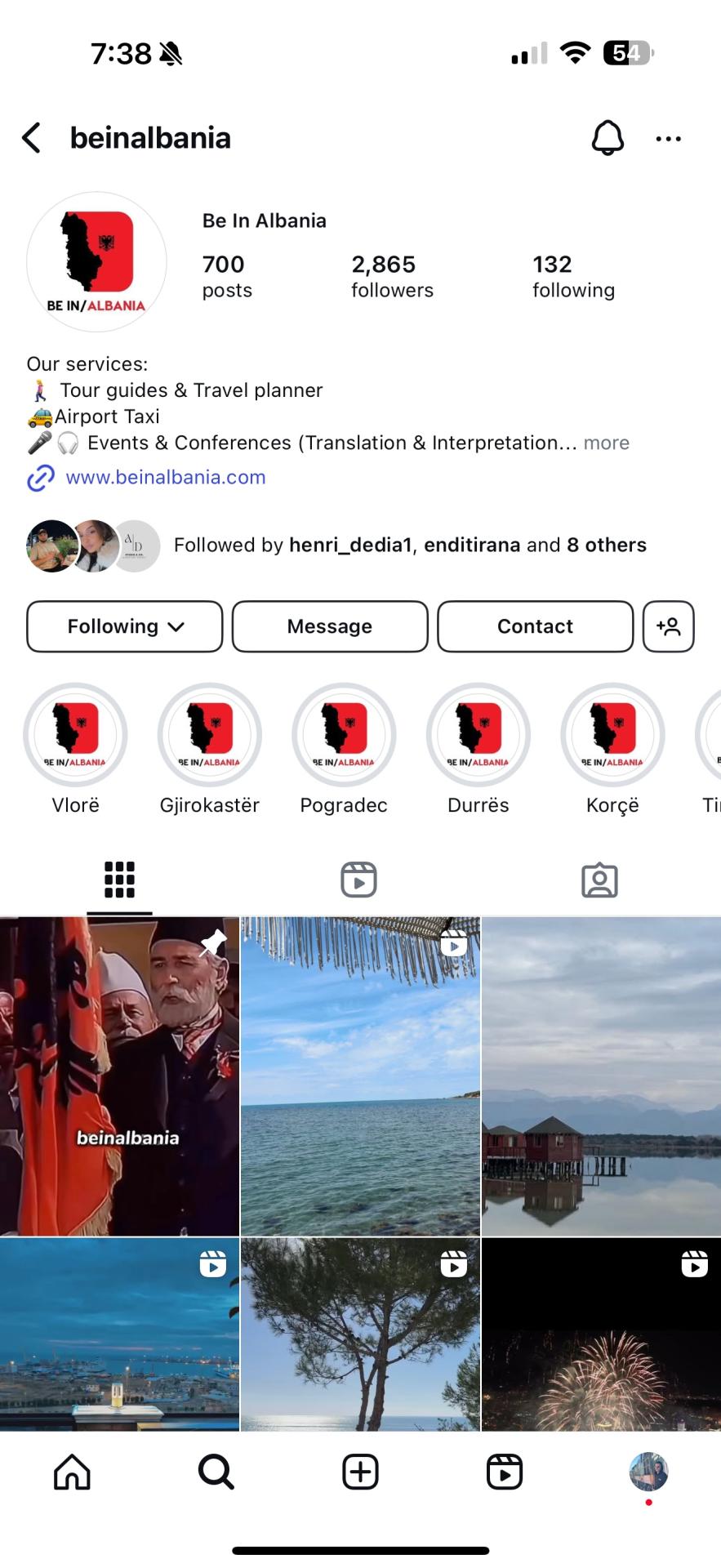721x1568 pixels.
Task: Expand the bio with more
Action: point(606,443)
